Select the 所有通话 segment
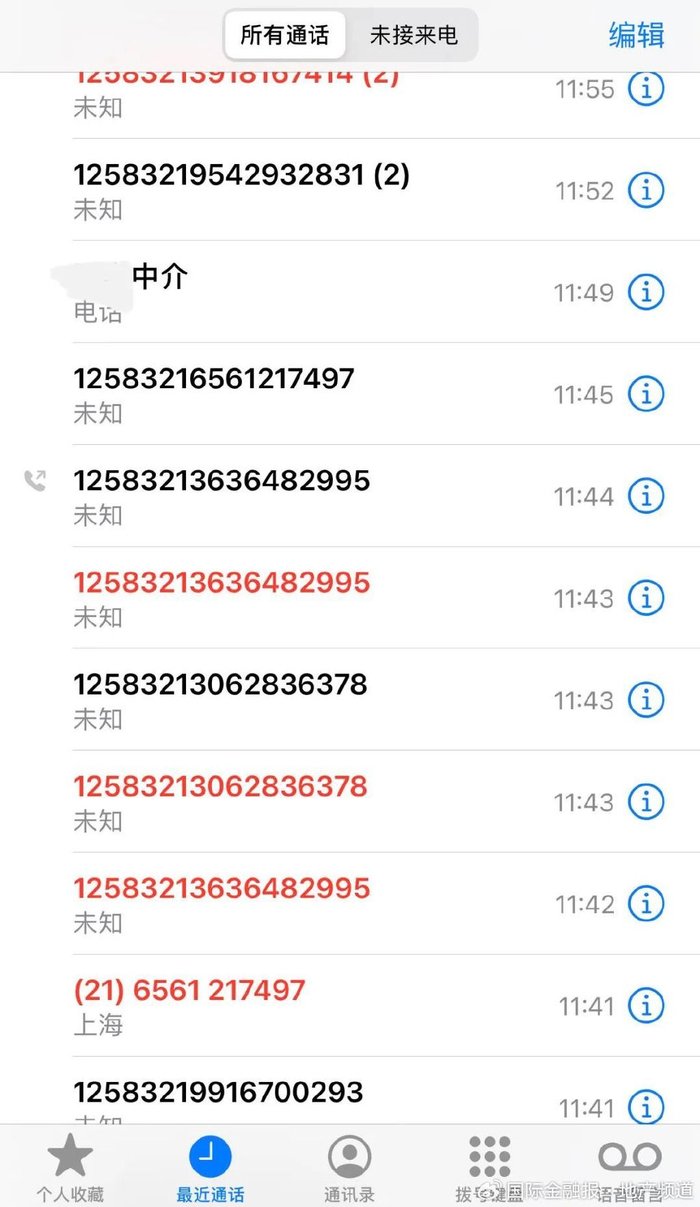 point(284,35)
